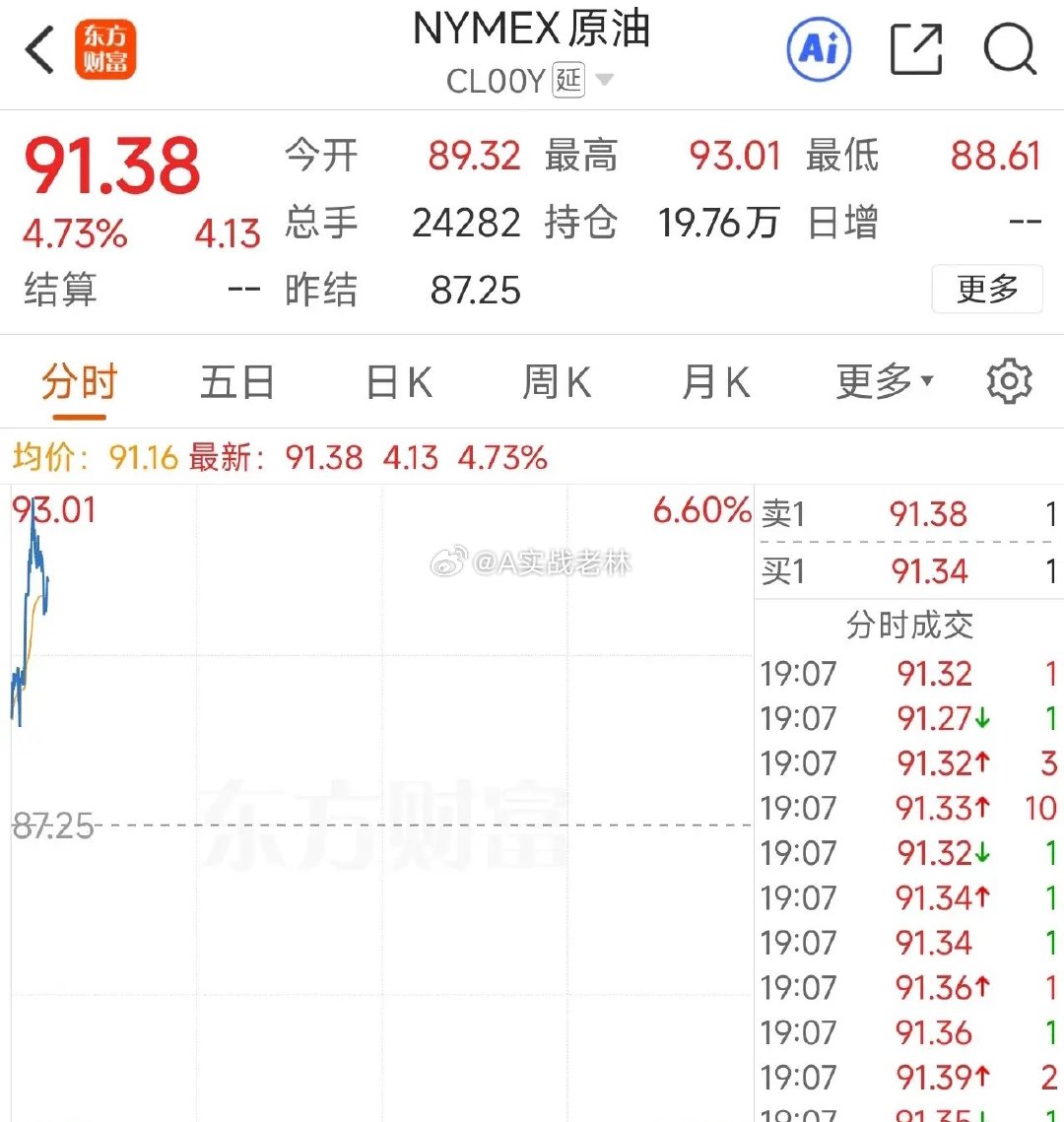Tap the back arrow to exit
Screen dimensions: 1064x1122
(x=37, y=47)
